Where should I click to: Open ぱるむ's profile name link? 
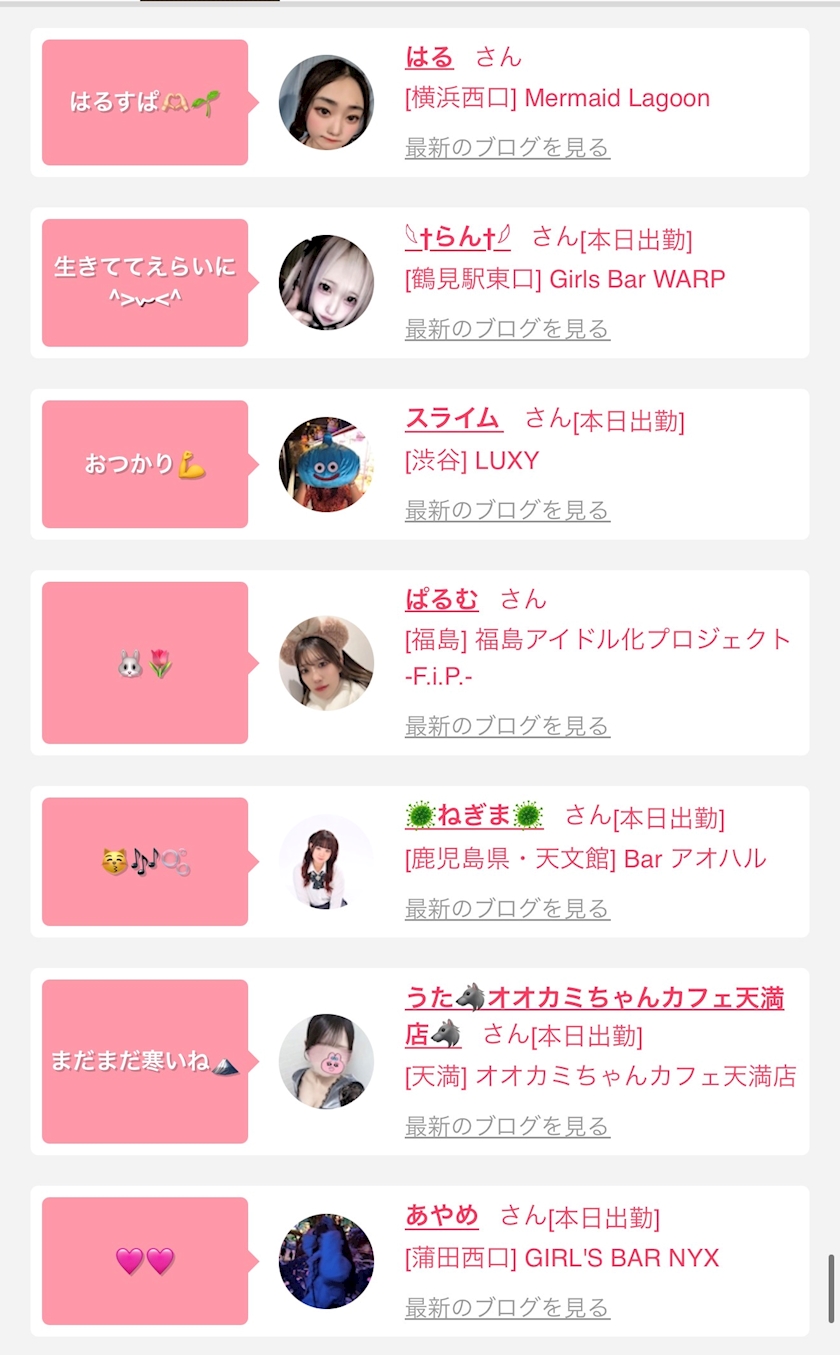[442, 600]
